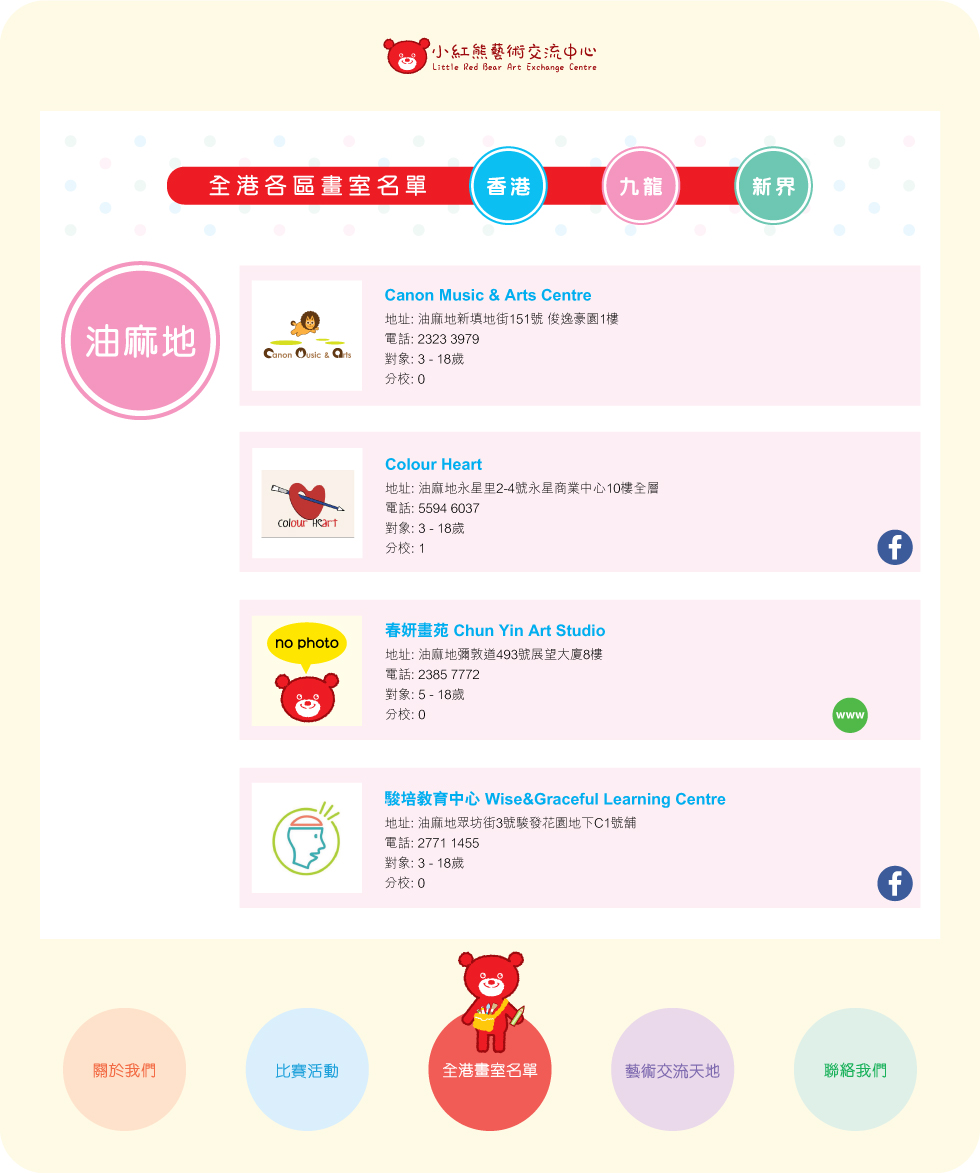Viewport: 980px width, 1173px height.
Task: Visit Chun Yin Art Studio's website
Action: 850,715
